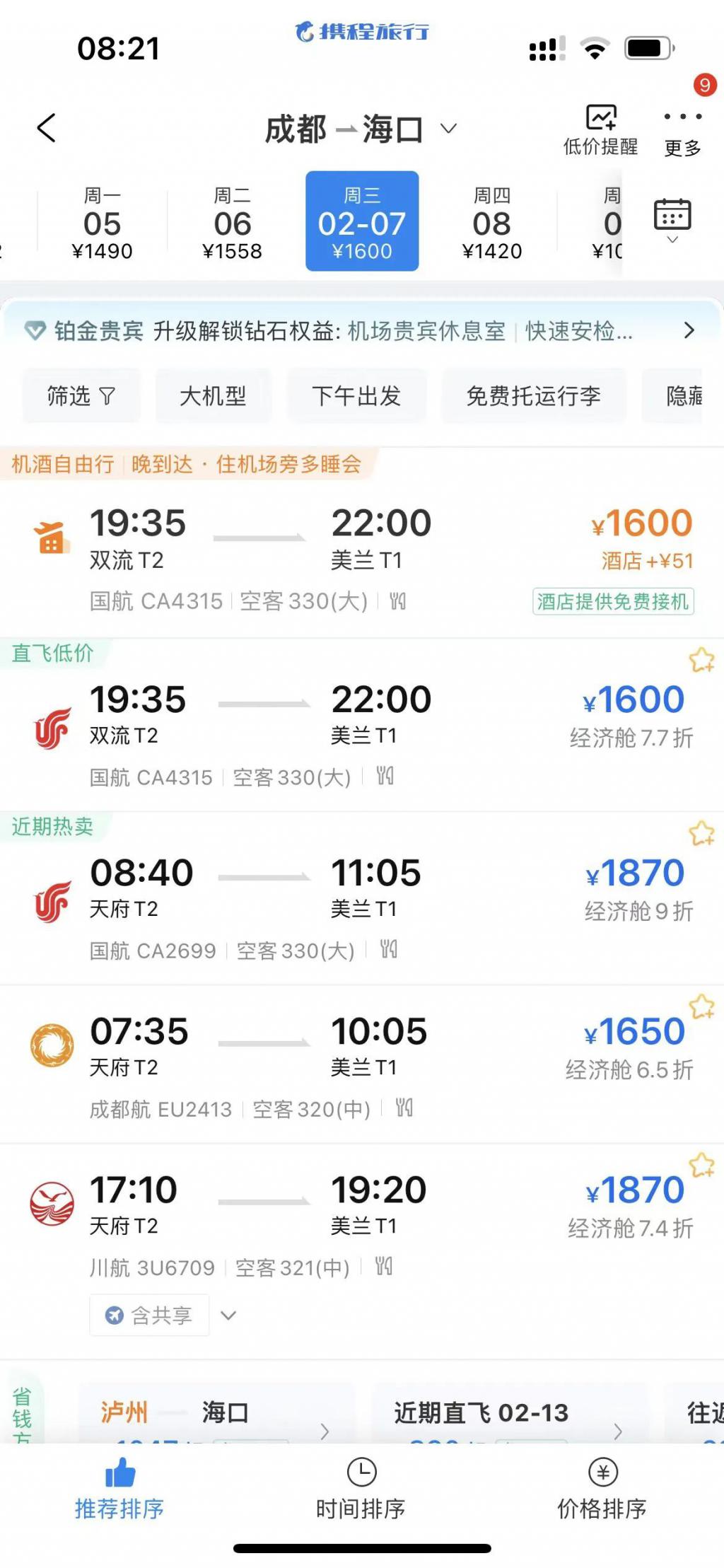
Task: Sort flights by 价格排序
Action: [x=602, y=1488]
